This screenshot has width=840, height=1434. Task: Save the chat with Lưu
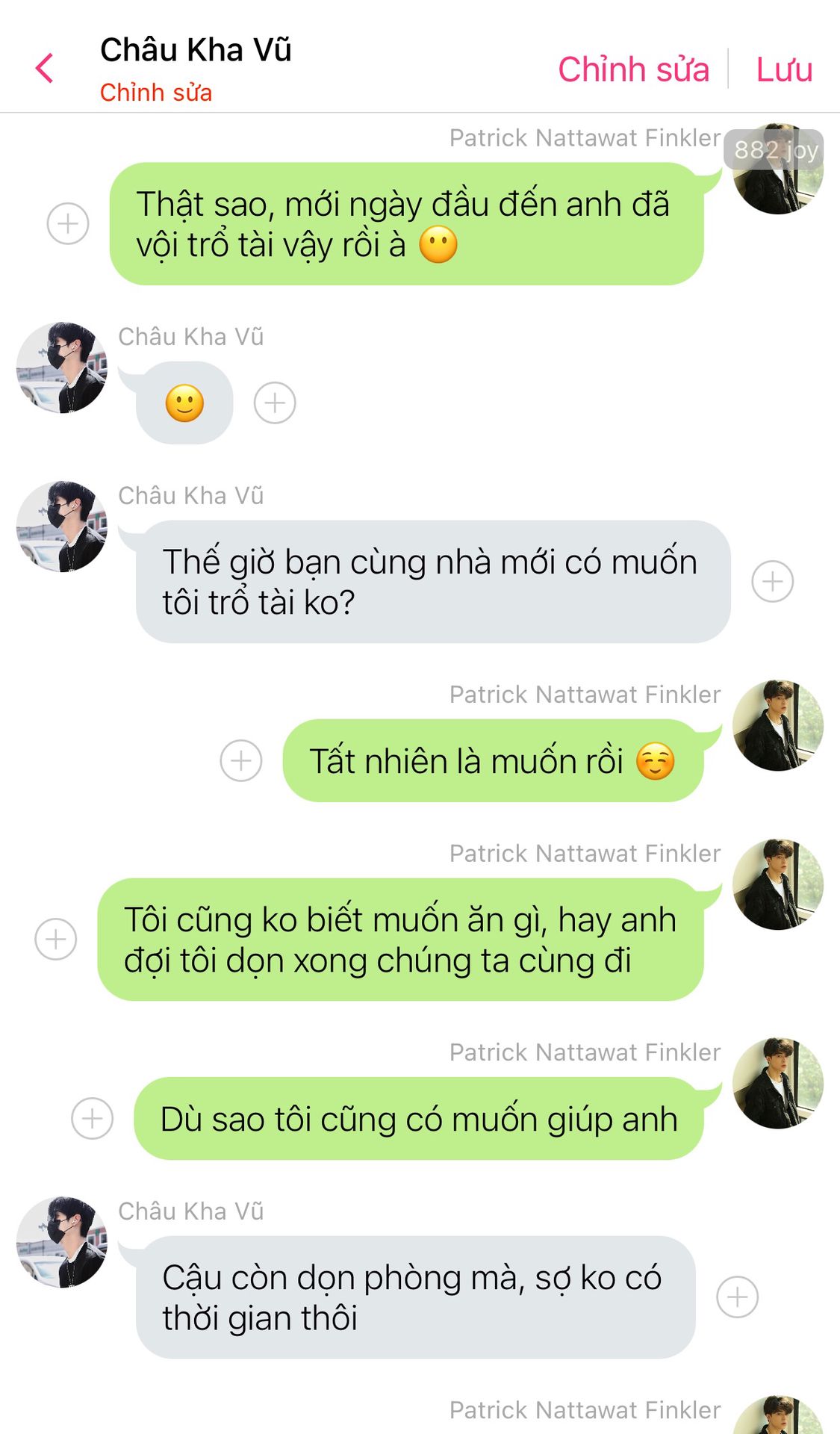tap(784, 69)
